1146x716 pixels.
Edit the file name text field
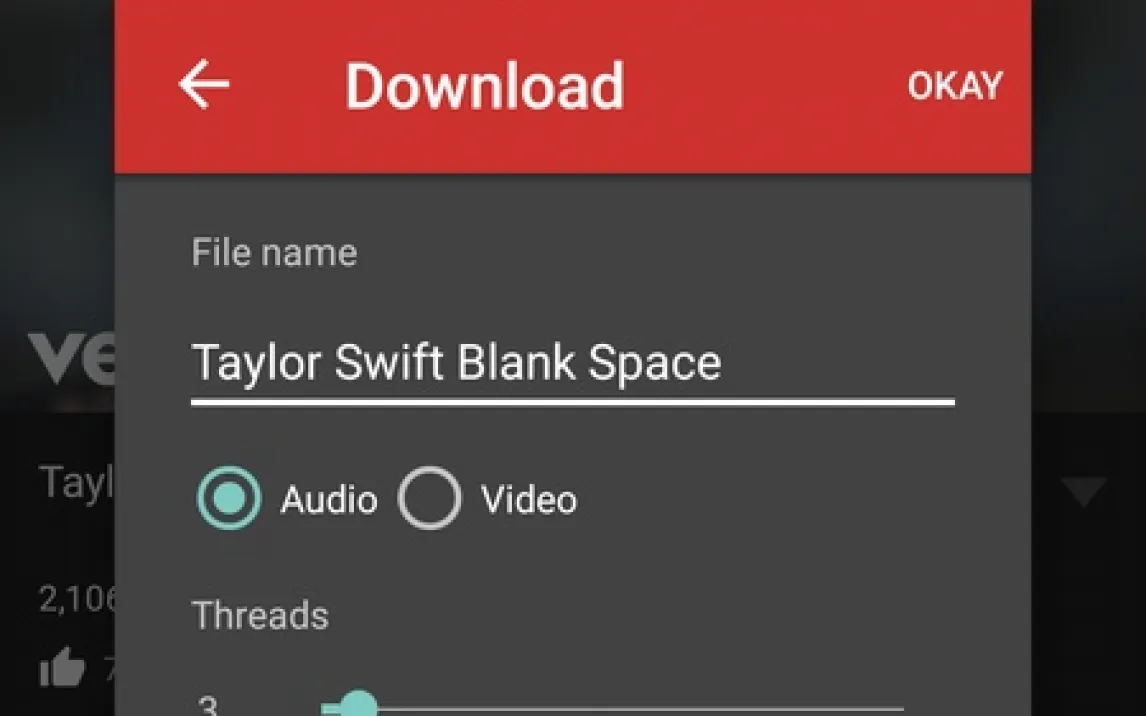click(570, 362)
